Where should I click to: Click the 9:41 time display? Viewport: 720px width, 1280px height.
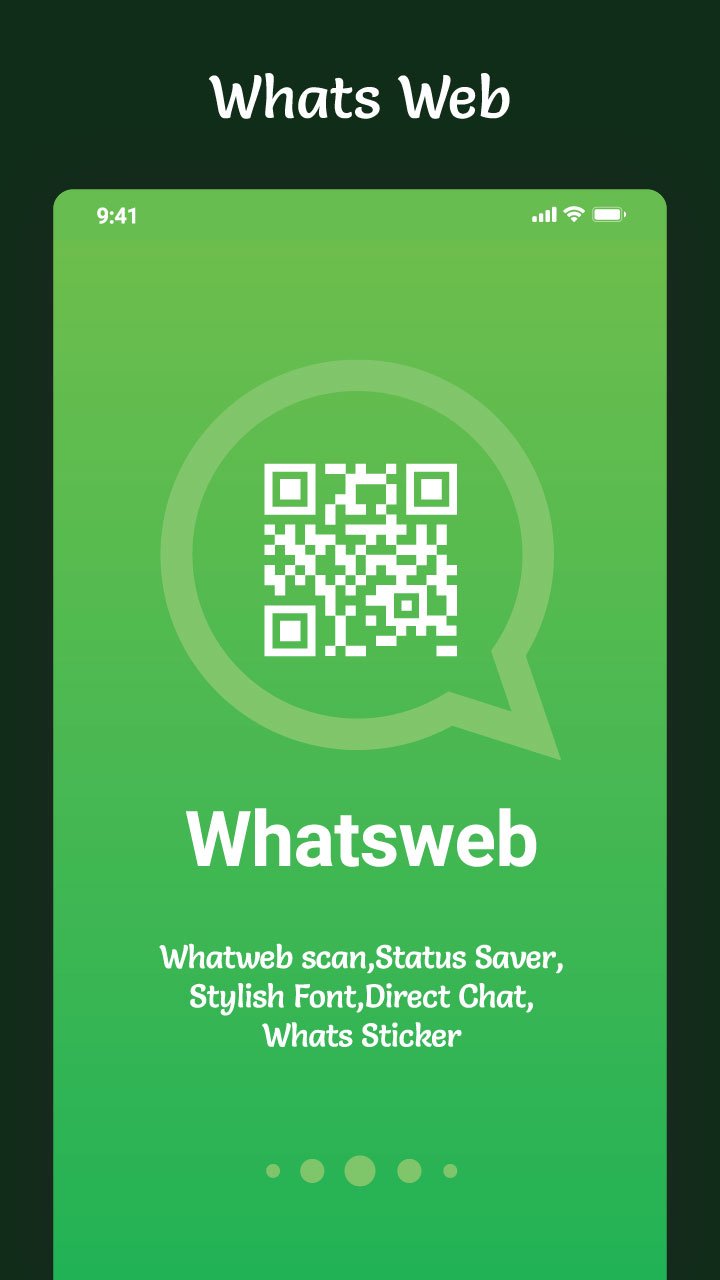point(117,215)
